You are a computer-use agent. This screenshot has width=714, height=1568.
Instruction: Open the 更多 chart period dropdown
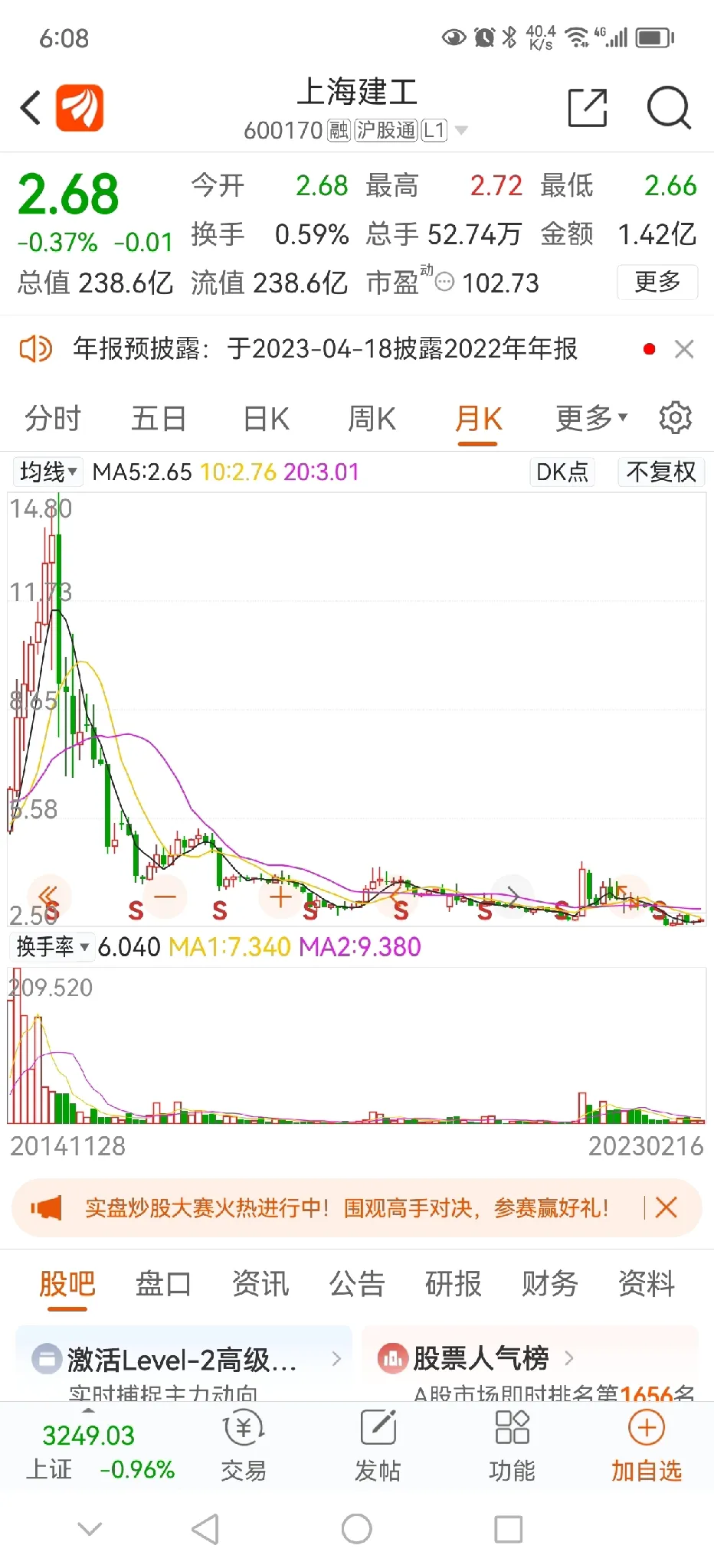pyautogui.click(x=591, y=419)
